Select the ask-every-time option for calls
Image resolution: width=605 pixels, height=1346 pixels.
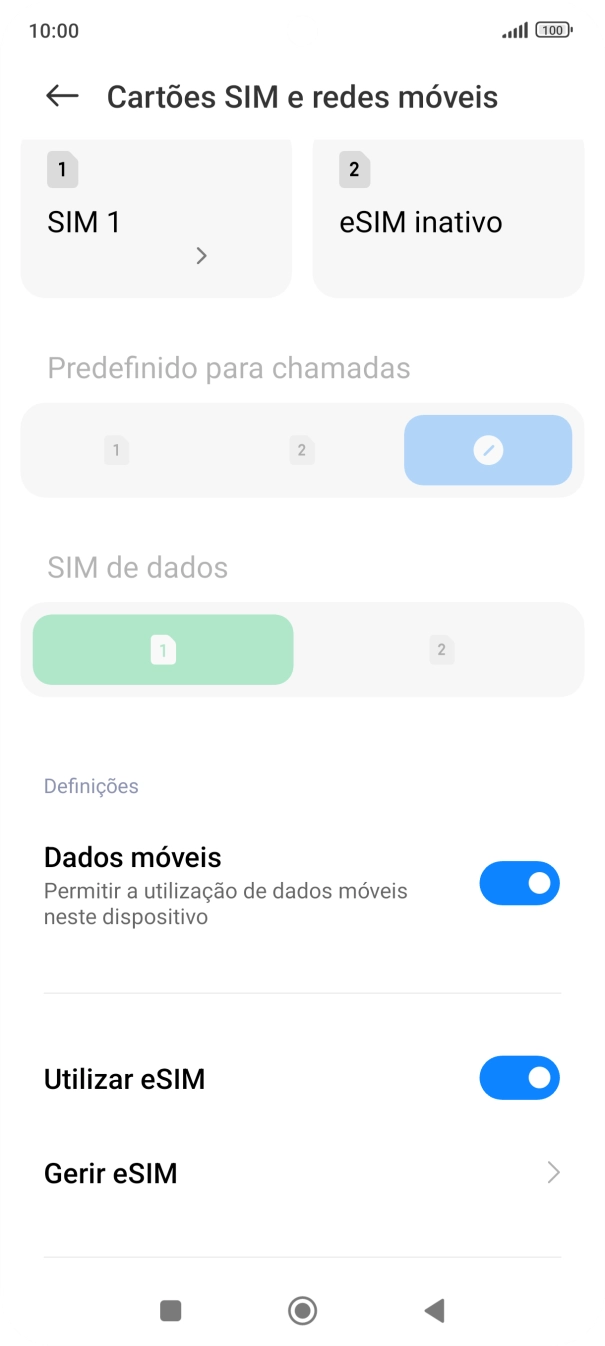[487, 450]
